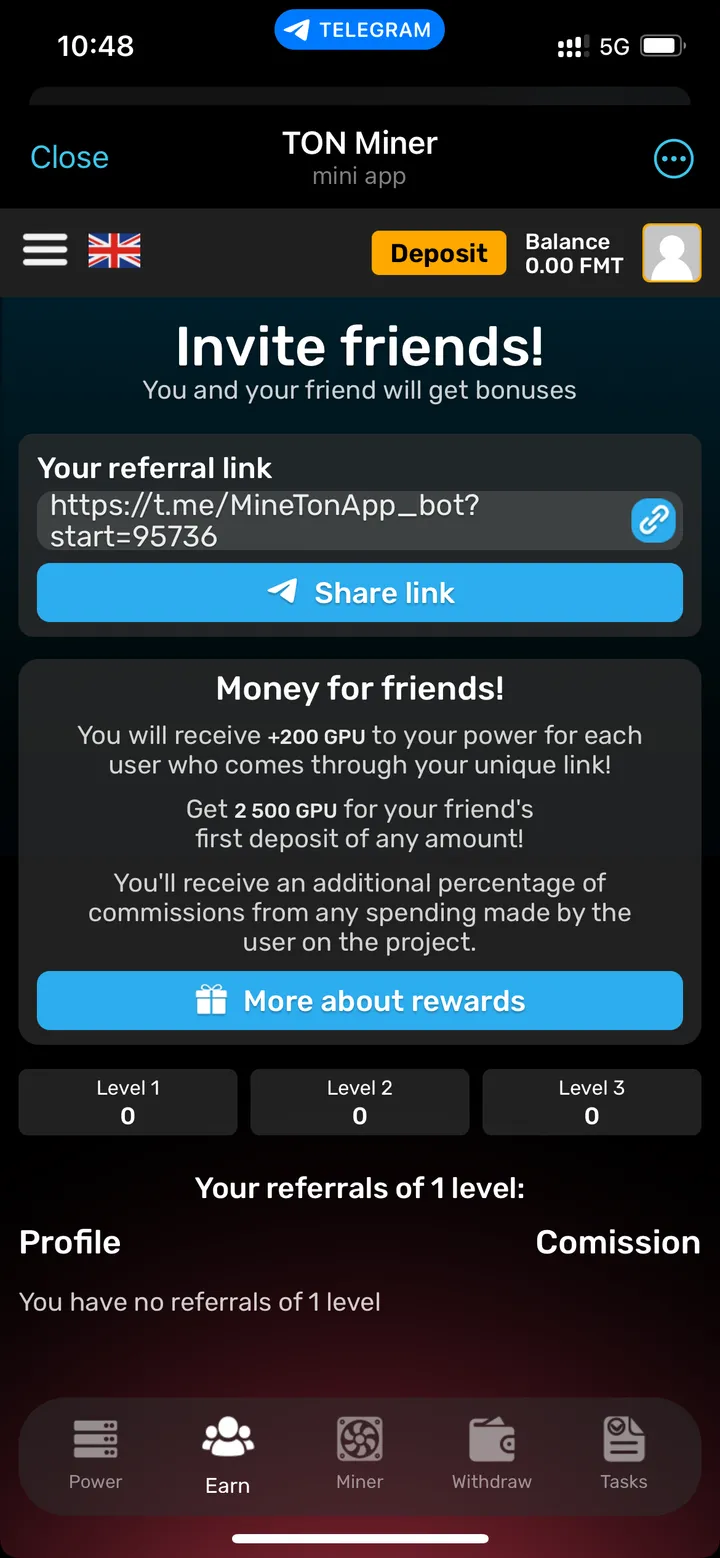Tap the yellow Deposit button
Viewport: 720px width, 1558px height.
[x=438, y=253]
